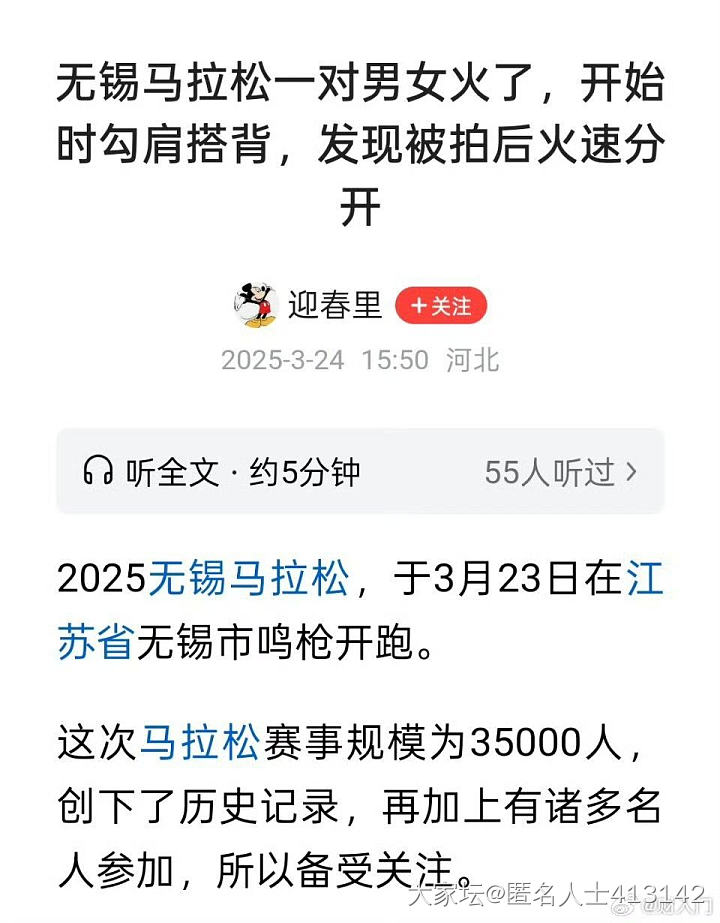The width and height of the screenshot is (720, 923).
Task: Open the 无锡马拉松 link
Action: tap(248, 580)
